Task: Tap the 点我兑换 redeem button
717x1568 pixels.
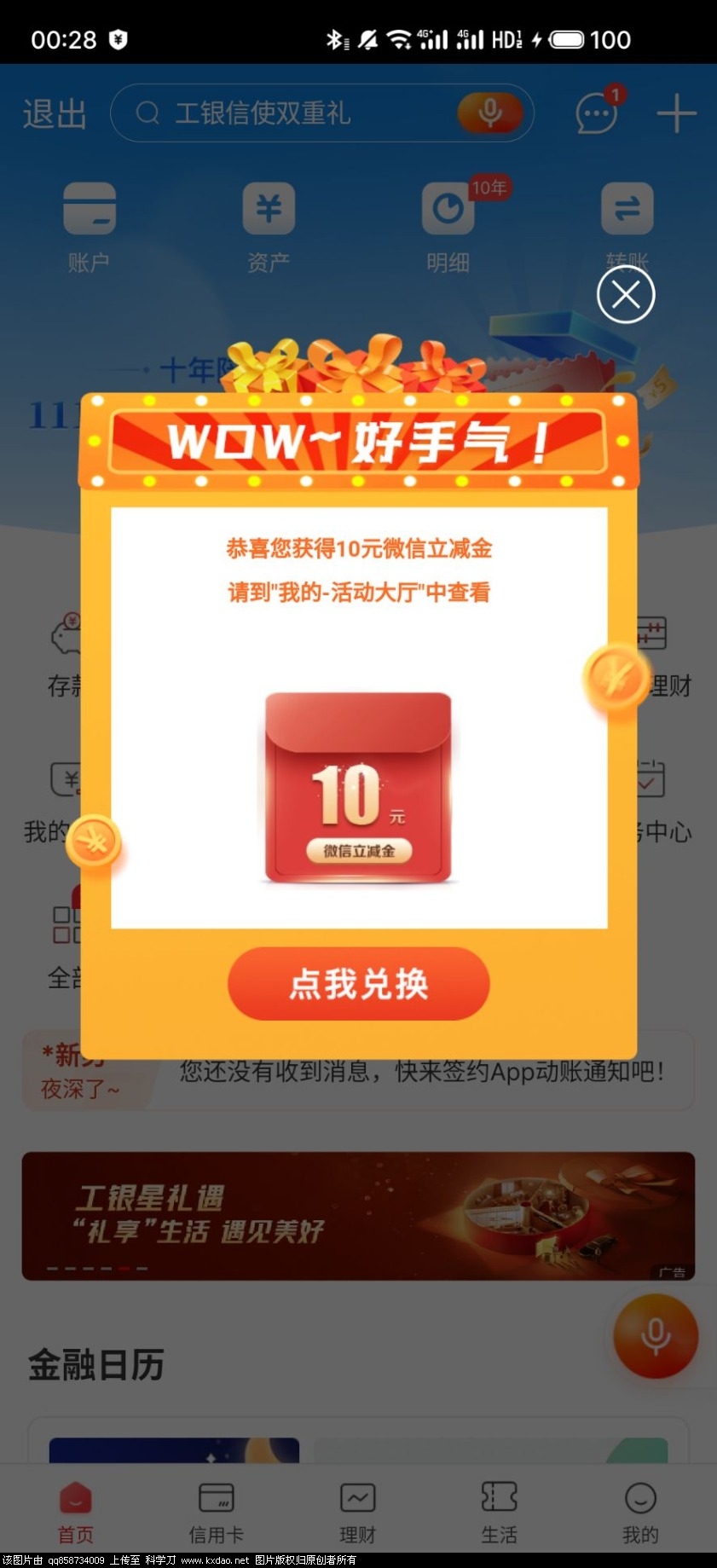Action: point(358,983)
